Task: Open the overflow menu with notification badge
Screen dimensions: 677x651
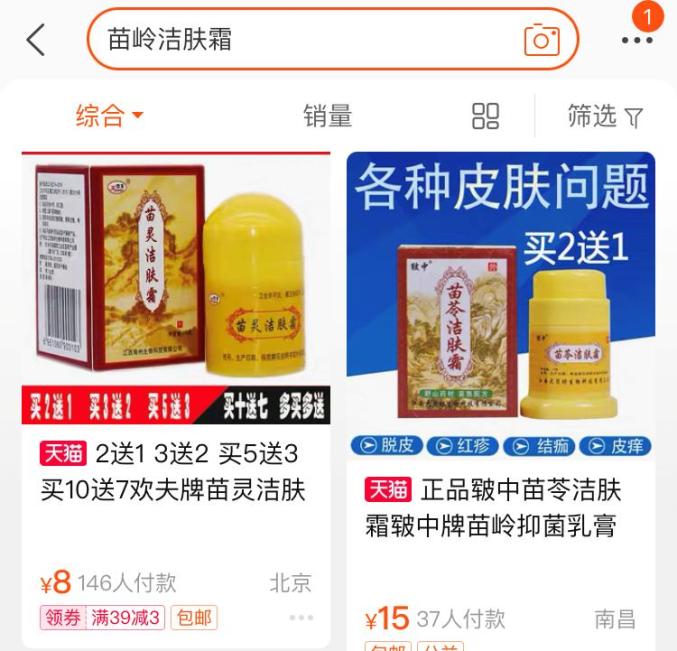Action: coord(636,40)
